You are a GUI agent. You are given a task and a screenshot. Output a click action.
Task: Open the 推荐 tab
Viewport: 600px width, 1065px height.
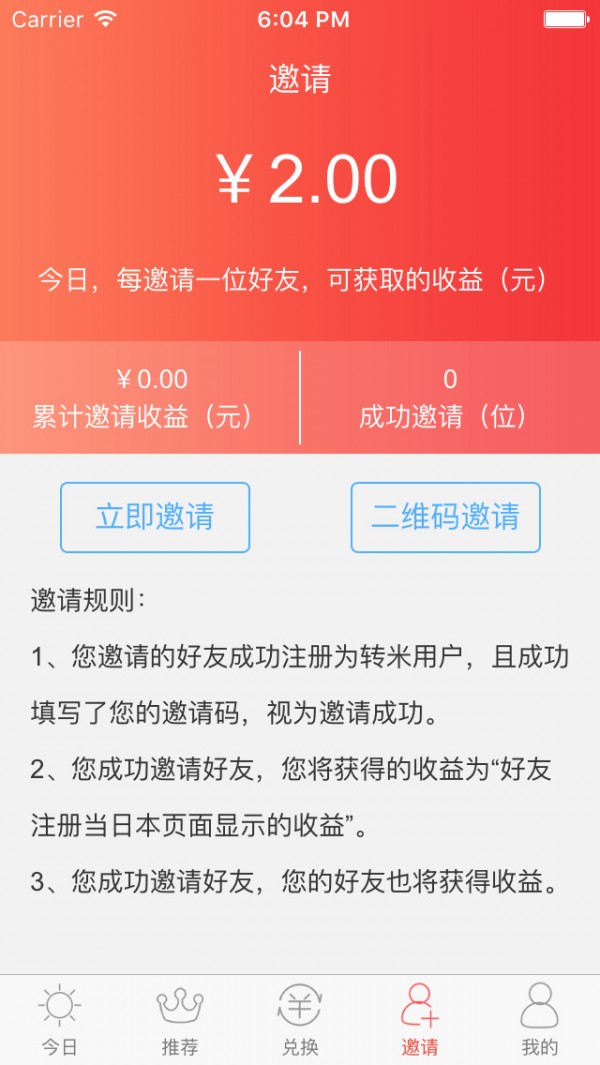(x=180, y=1019)
